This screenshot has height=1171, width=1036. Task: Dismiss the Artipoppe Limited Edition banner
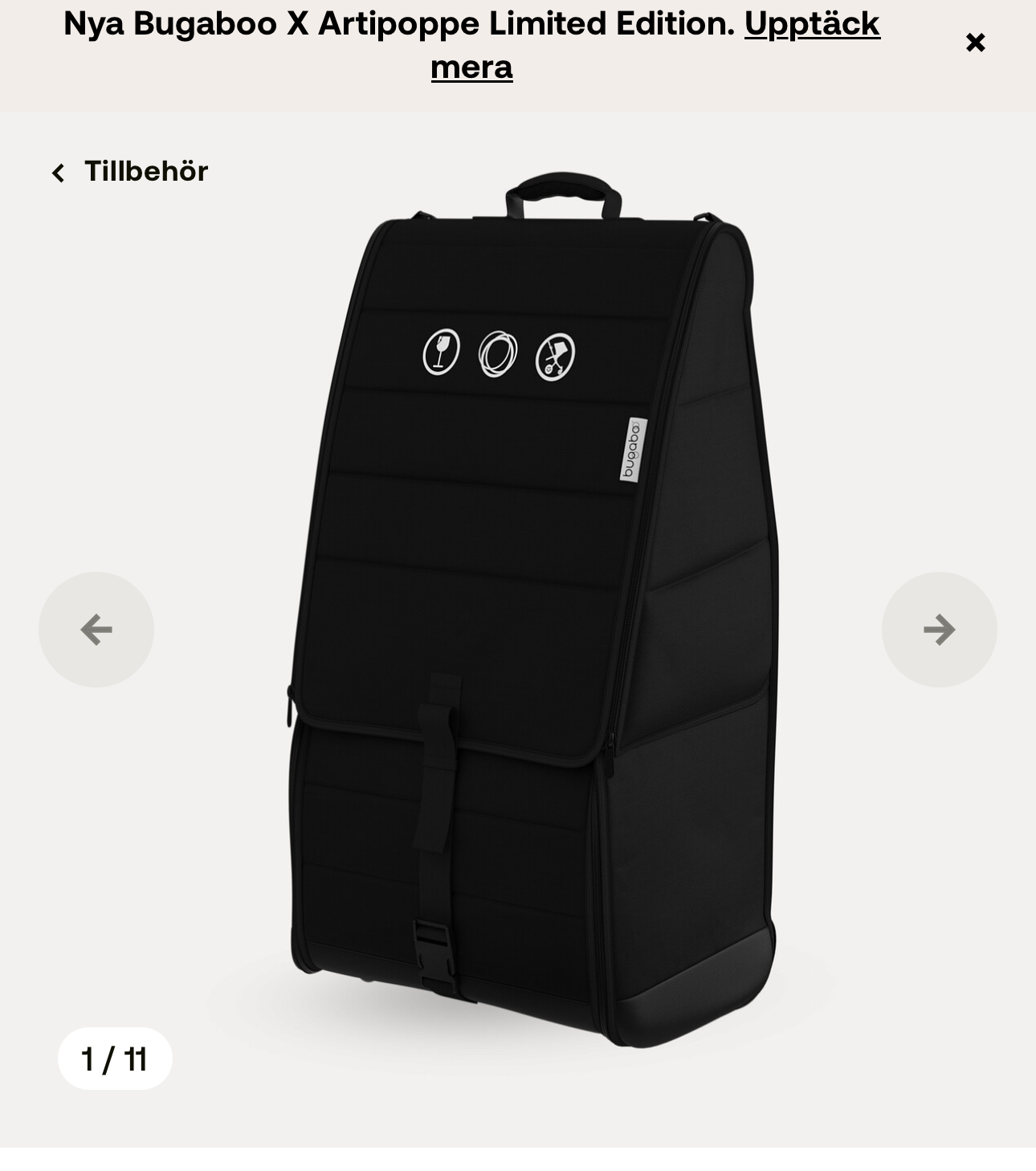[x=975, y=43]
